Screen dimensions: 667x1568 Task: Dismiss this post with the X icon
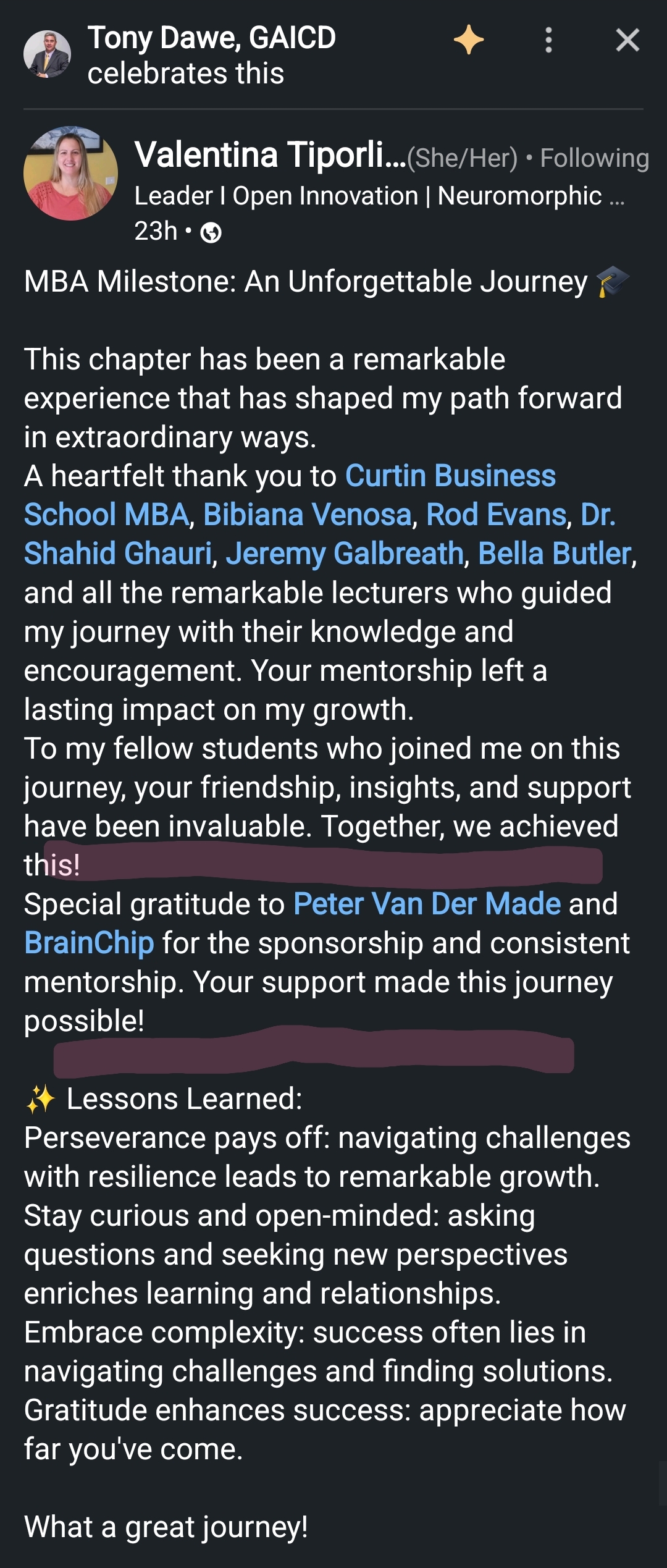tap(627, 41)
